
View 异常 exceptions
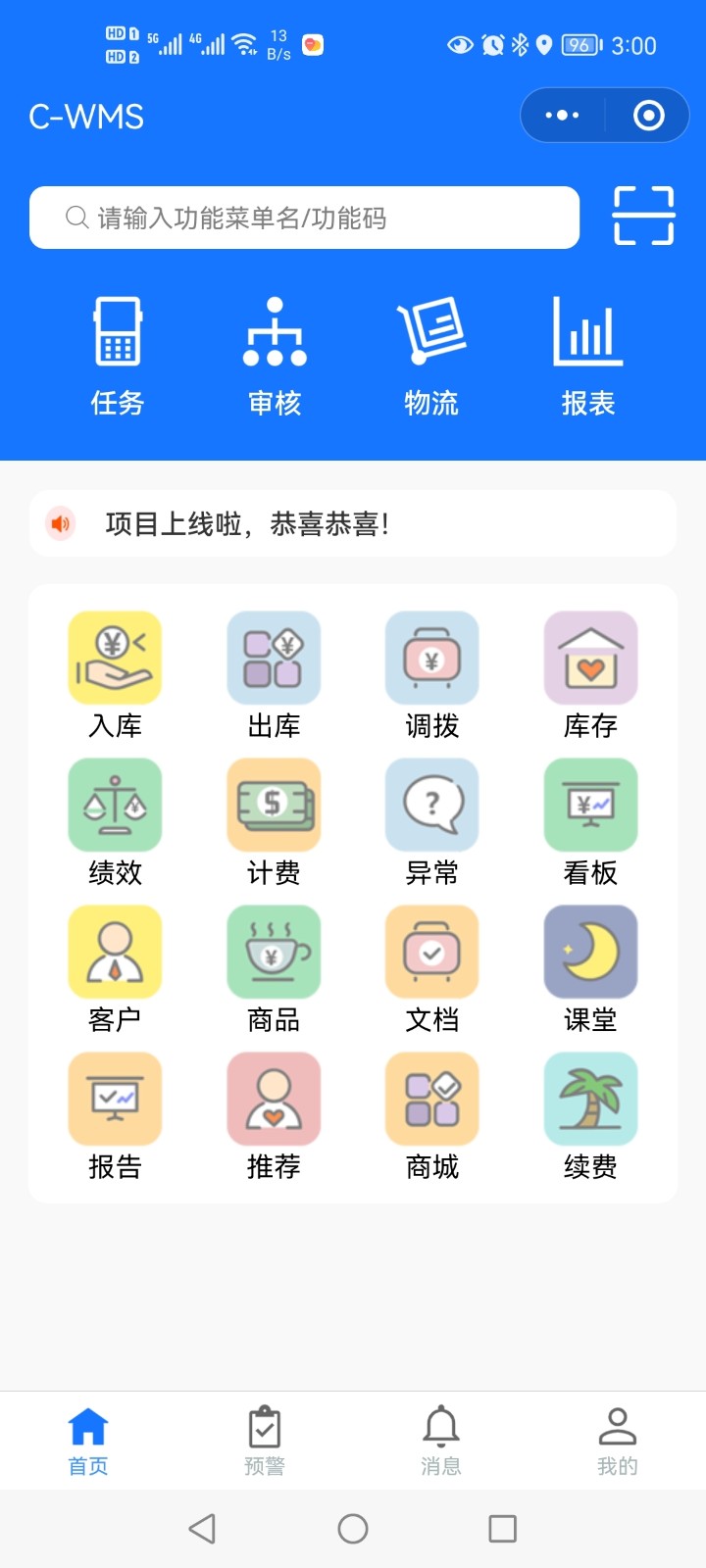click(432, 820)
